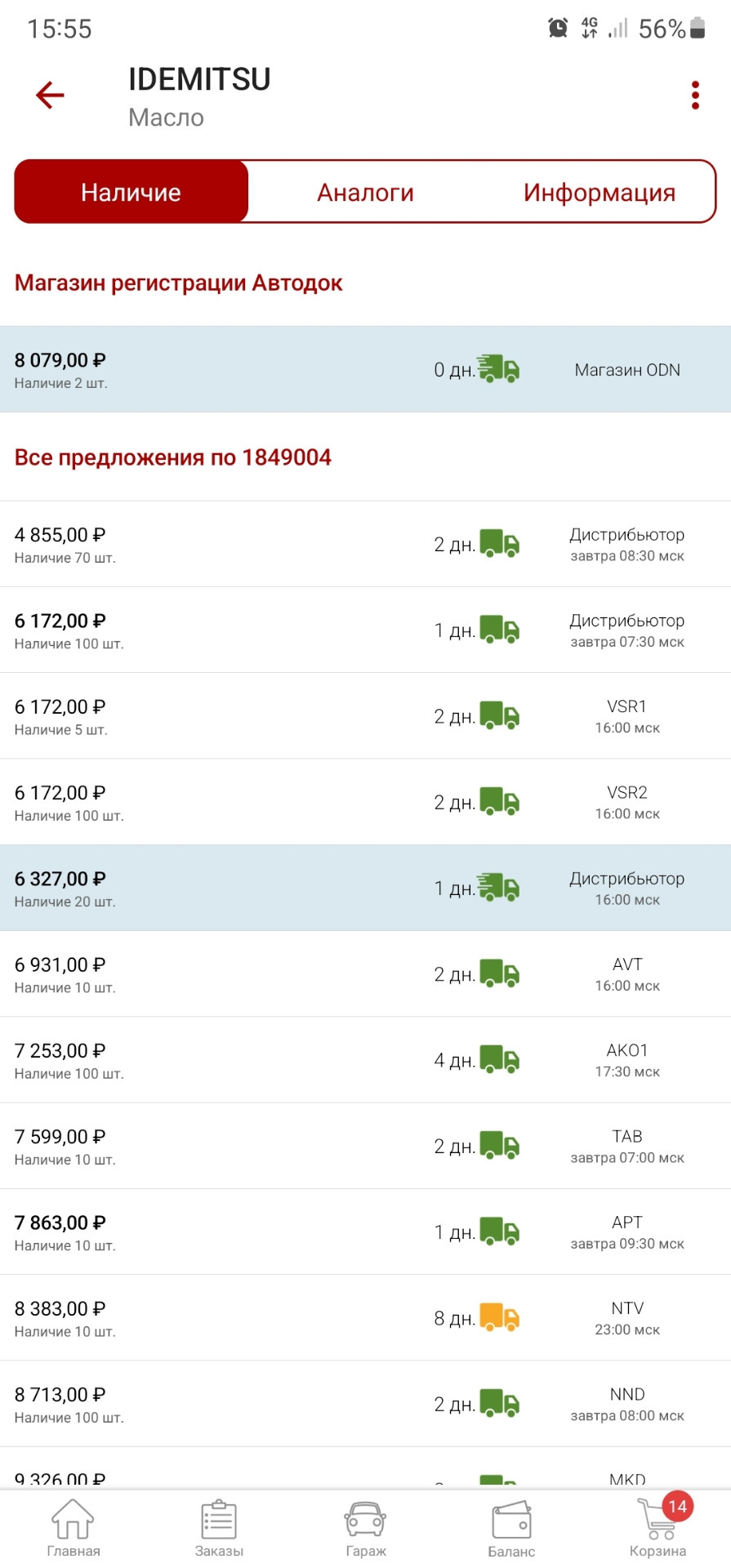Open the APT offer row

[365, 1232]
